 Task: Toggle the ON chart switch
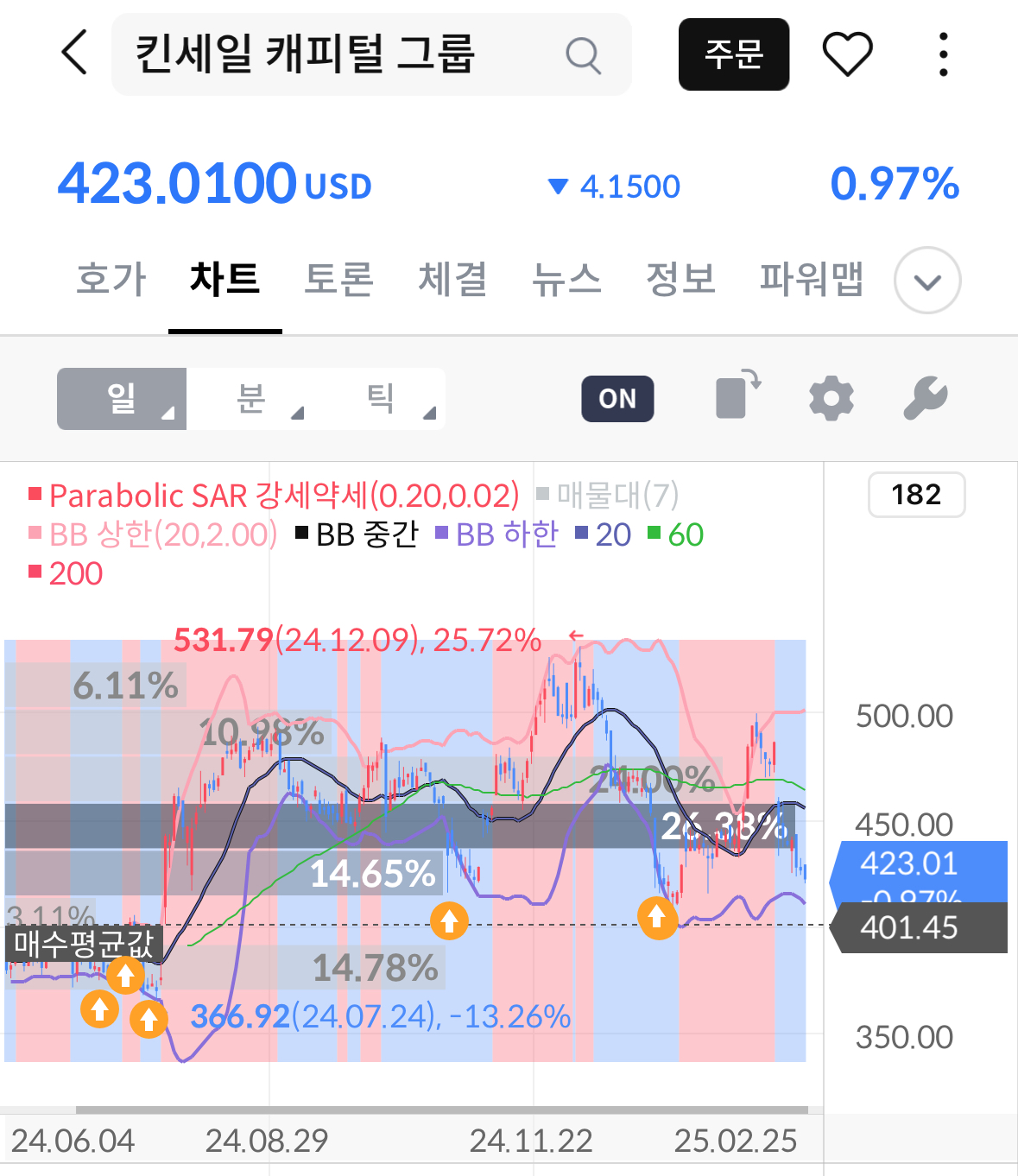pos(617,399)
